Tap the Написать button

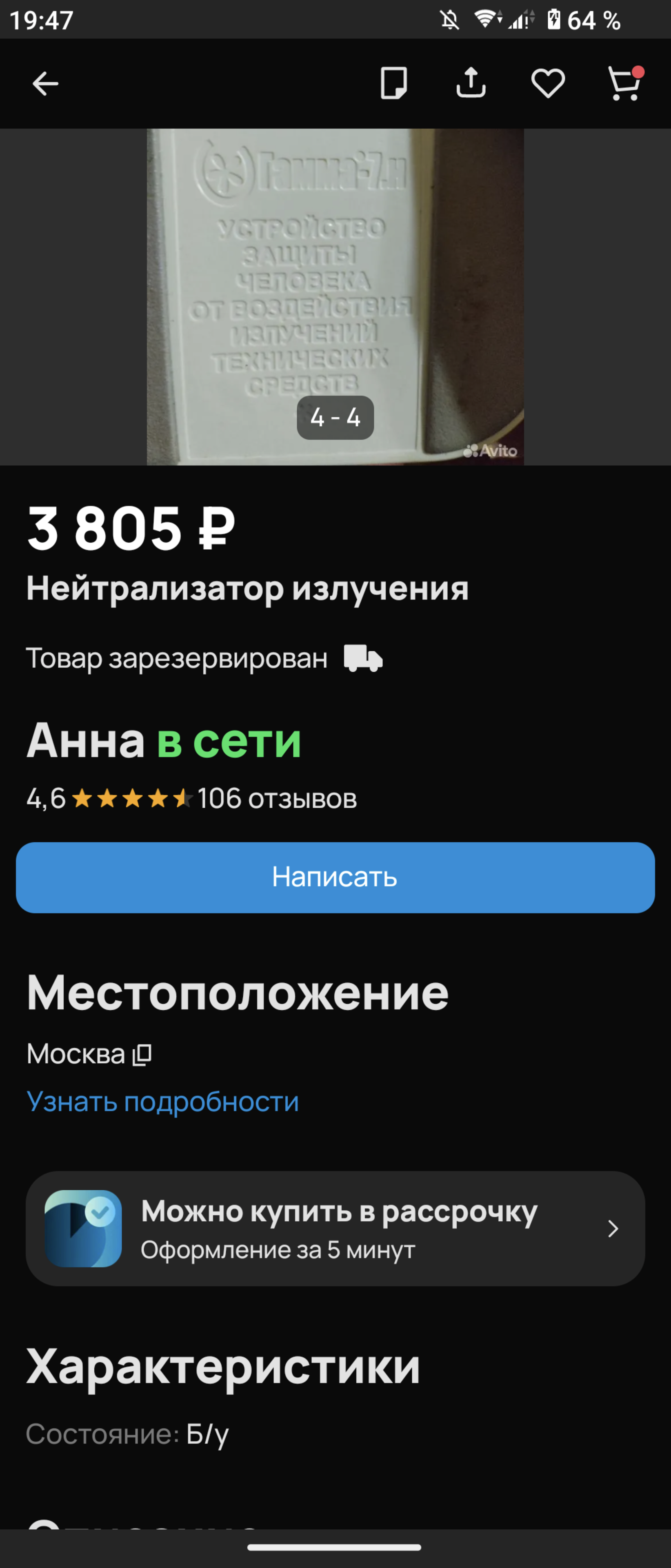pyautogui.click(x=335, y=877)
